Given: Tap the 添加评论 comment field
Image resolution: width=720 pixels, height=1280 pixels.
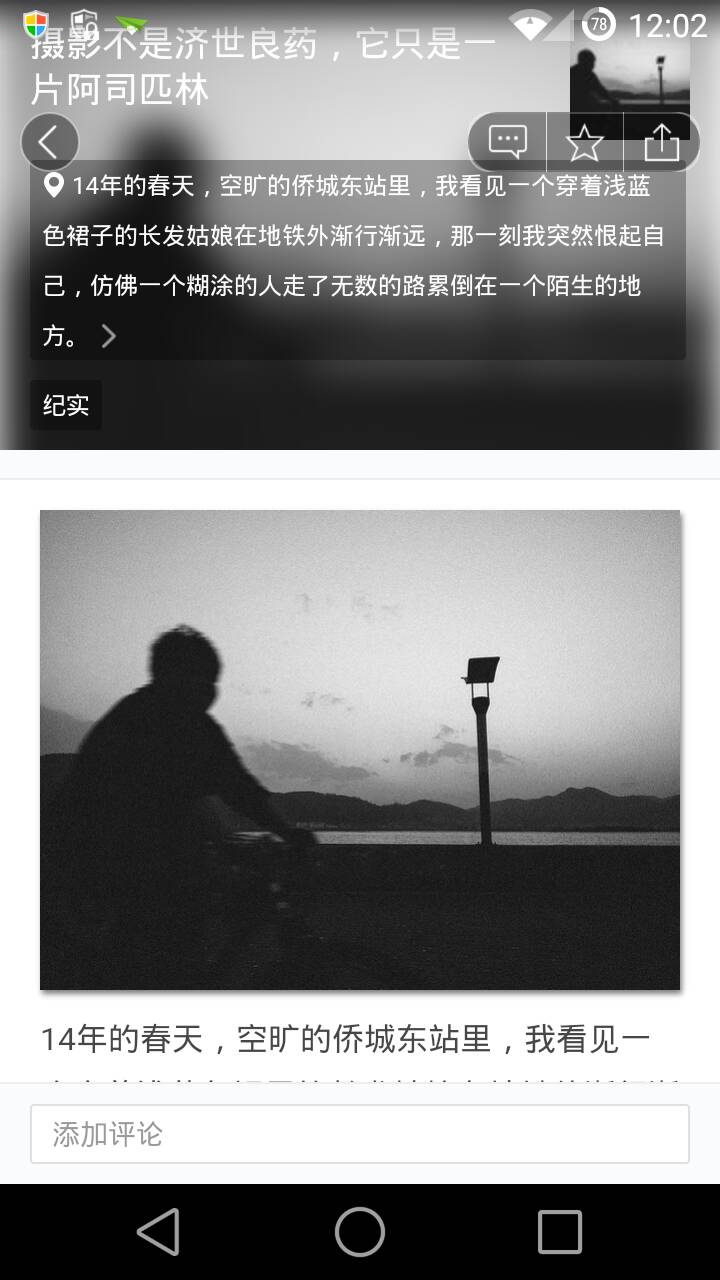Looking at the screenshot, I should pos(360,1134).
